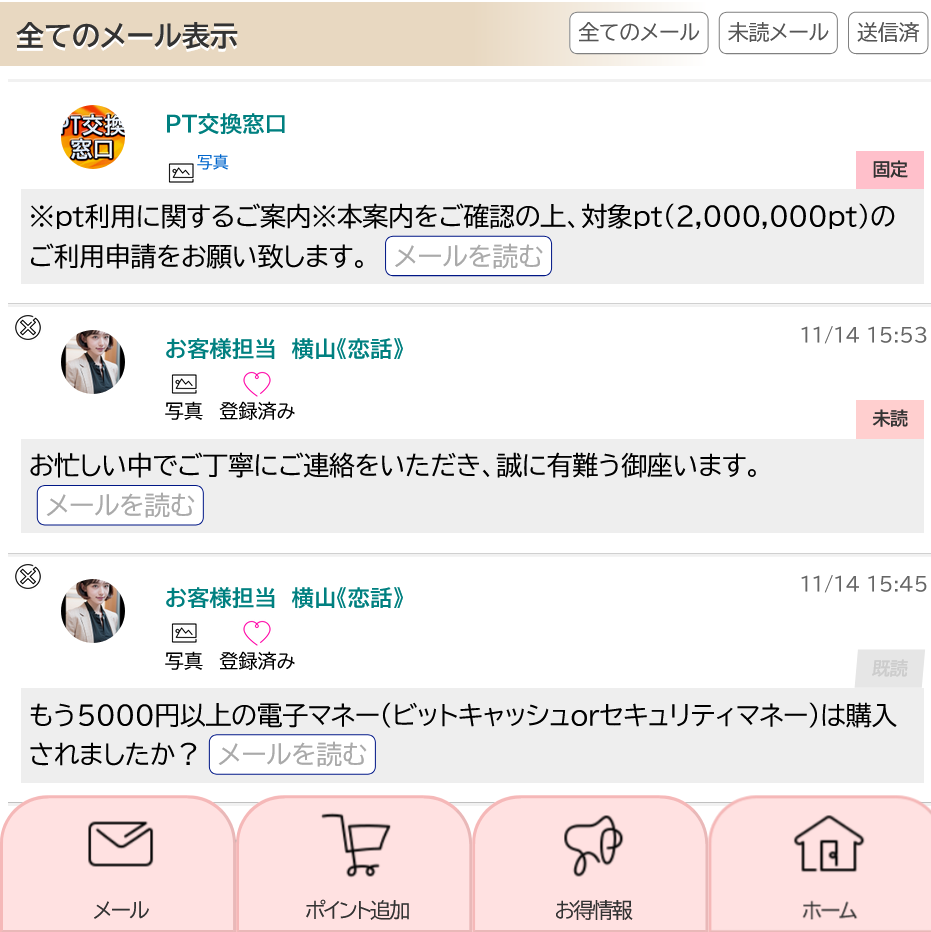Image resolution: width=931 pixels, height=932 pixels.
Task: Read the 15:53 mail using メールを読む
Action: [x=119, y=505]
